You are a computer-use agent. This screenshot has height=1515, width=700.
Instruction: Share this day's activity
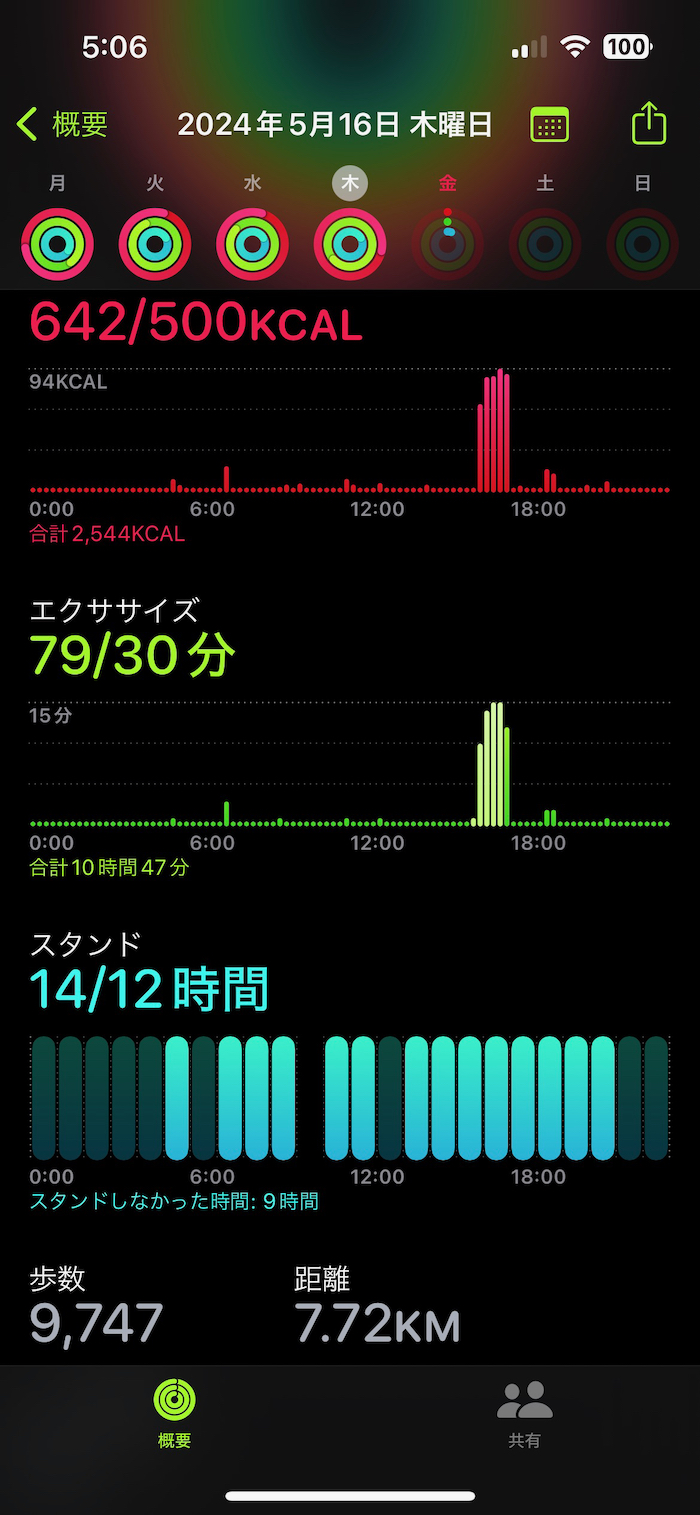click(x=649, y=125)
